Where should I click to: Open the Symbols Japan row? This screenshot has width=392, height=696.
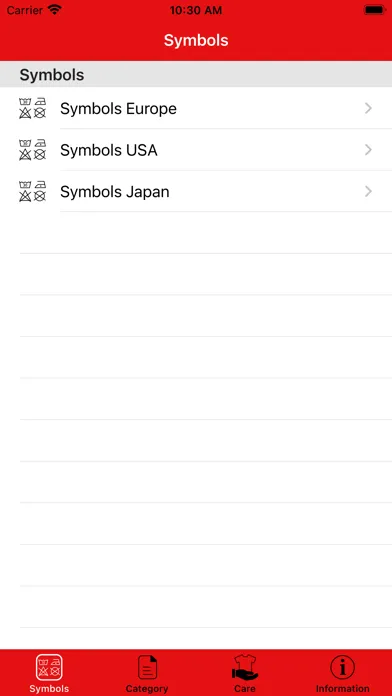coord(196,192)
